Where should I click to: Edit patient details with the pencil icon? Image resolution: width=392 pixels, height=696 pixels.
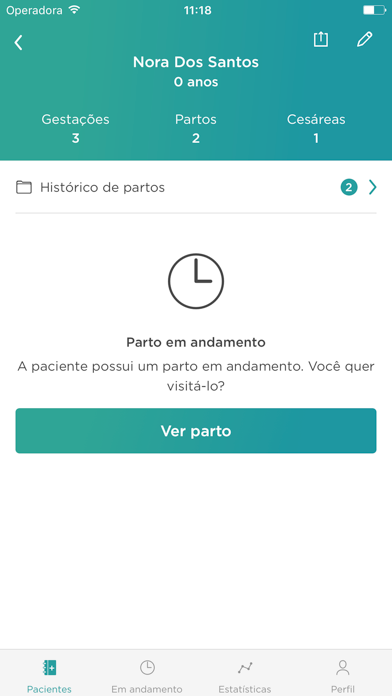(364, 40)
